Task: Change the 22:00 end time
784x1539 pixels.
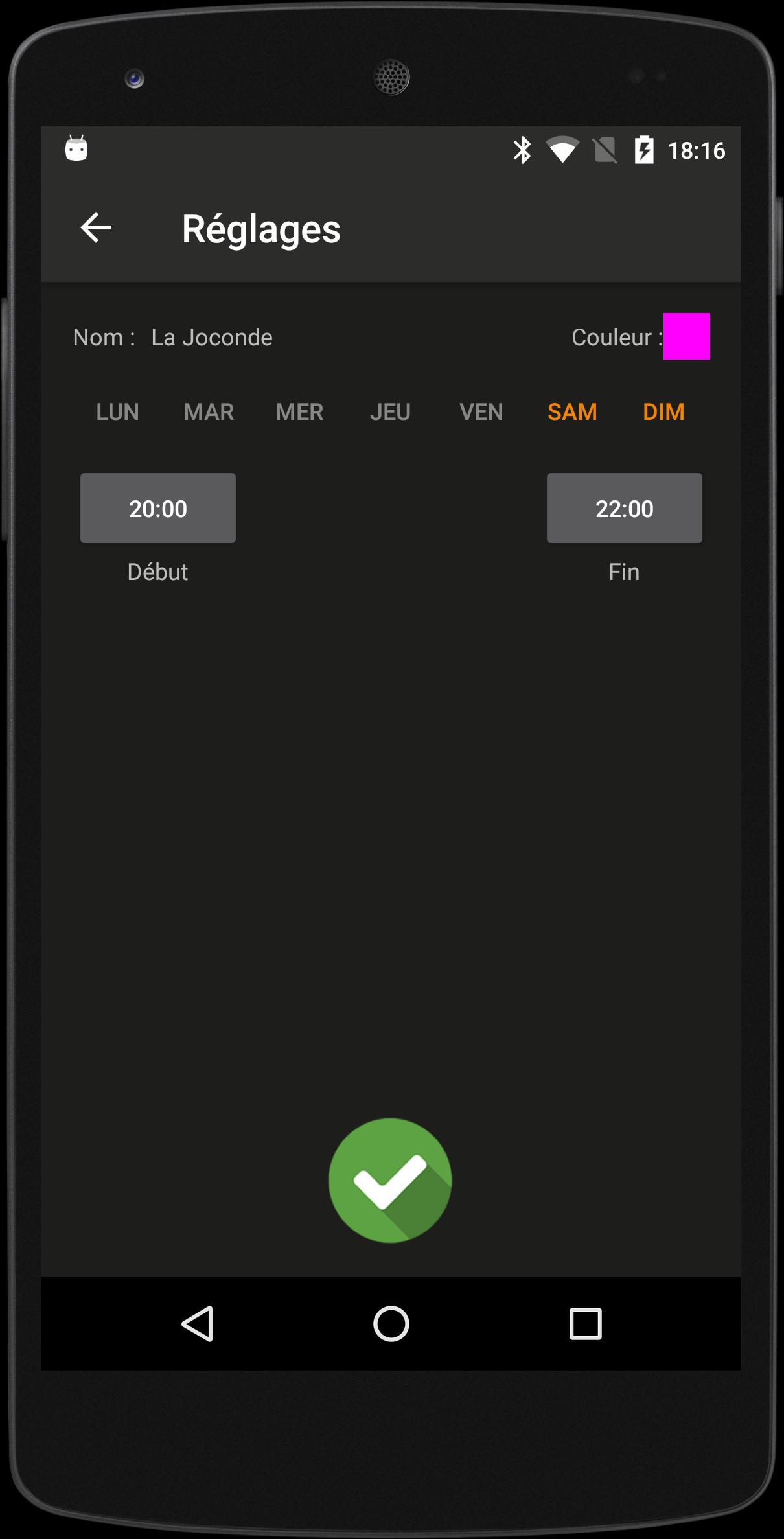Action: click(x=624, y=509)
